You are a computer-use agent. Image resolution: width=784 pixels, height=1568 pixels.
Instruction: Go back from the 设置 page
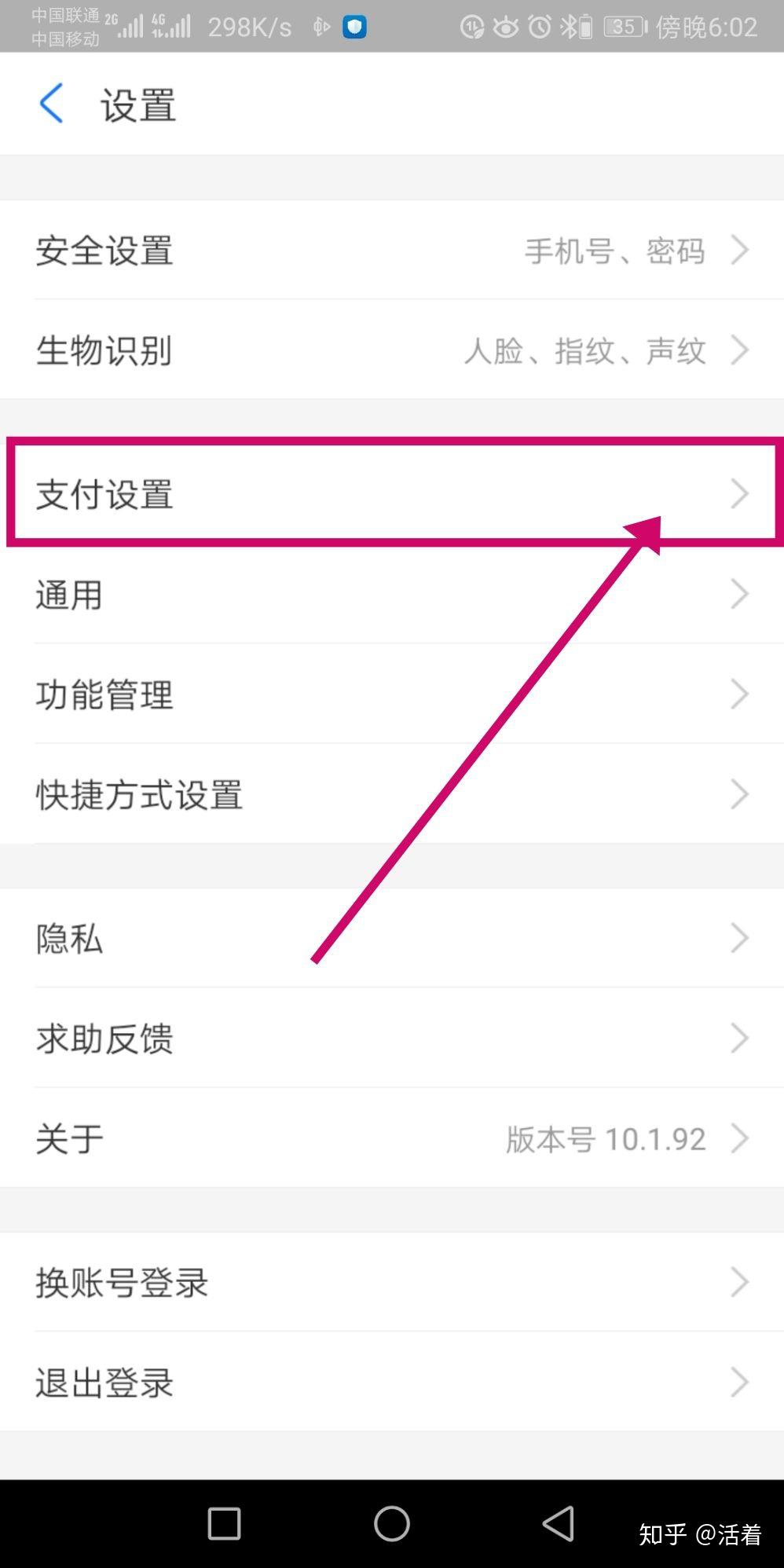[51, 104]
